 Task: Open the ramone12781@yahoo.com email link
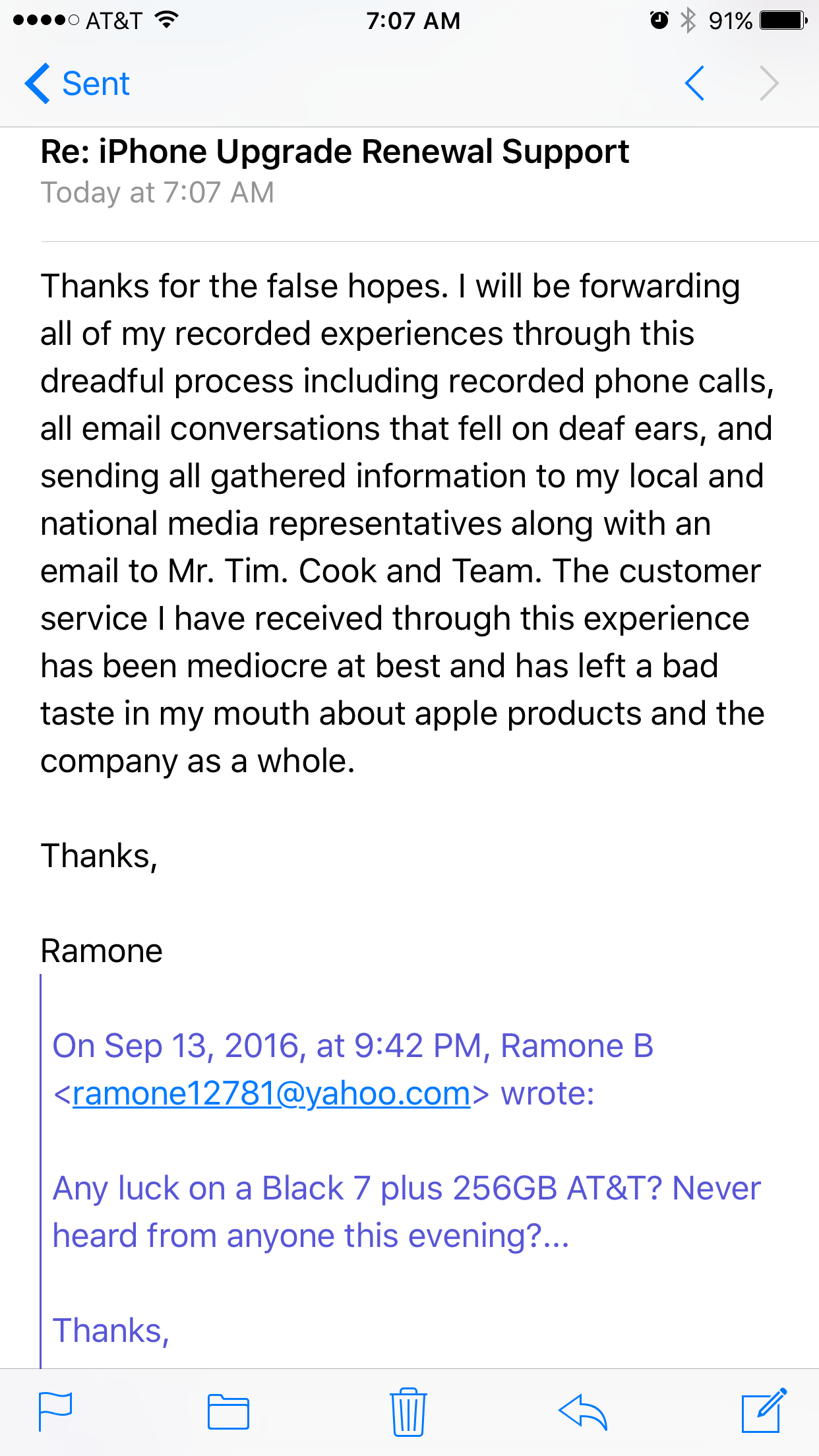pyautogui.click(x=271, y=1093)
